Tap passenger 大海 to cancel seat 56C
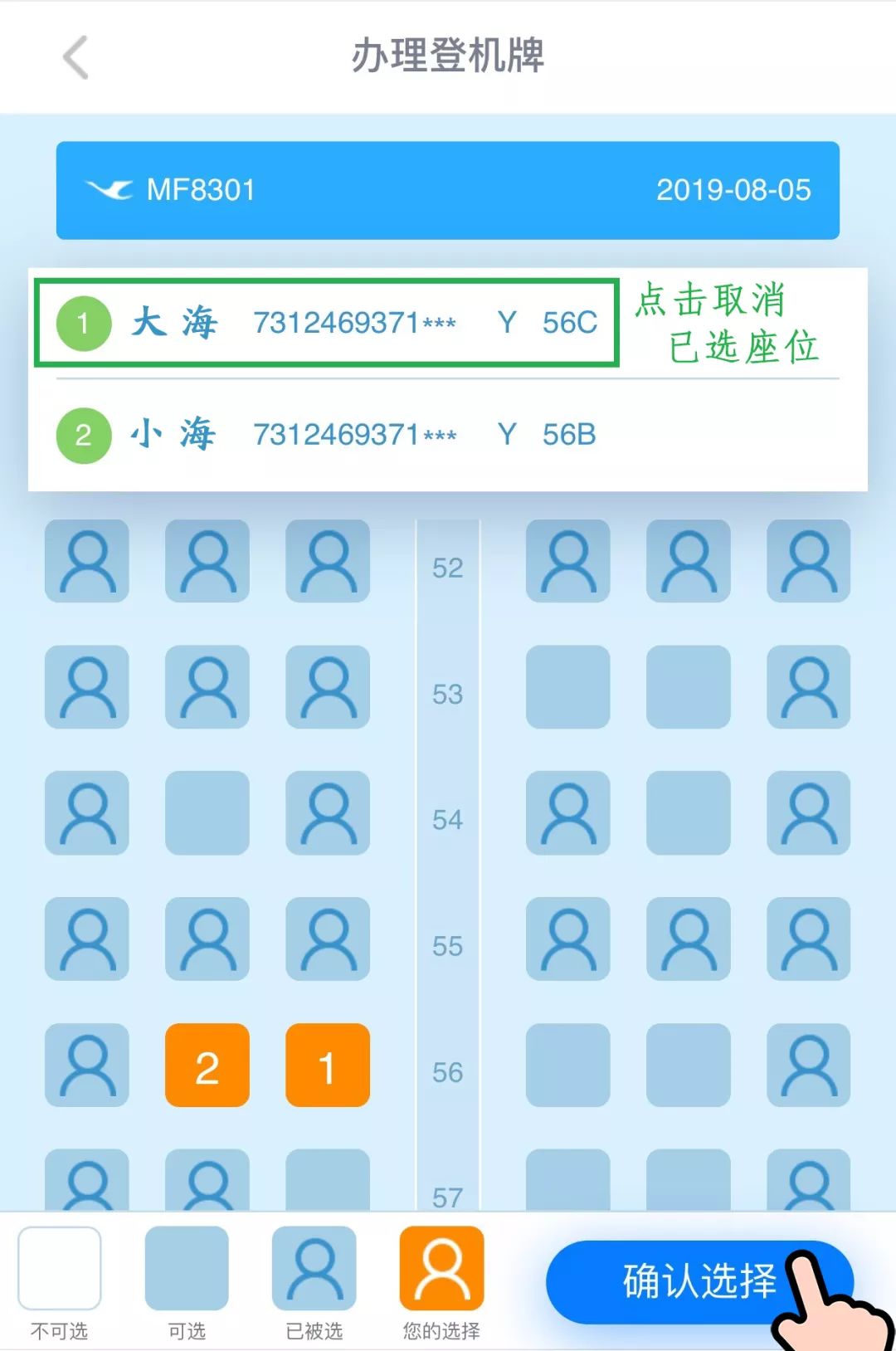 point(326,322)
